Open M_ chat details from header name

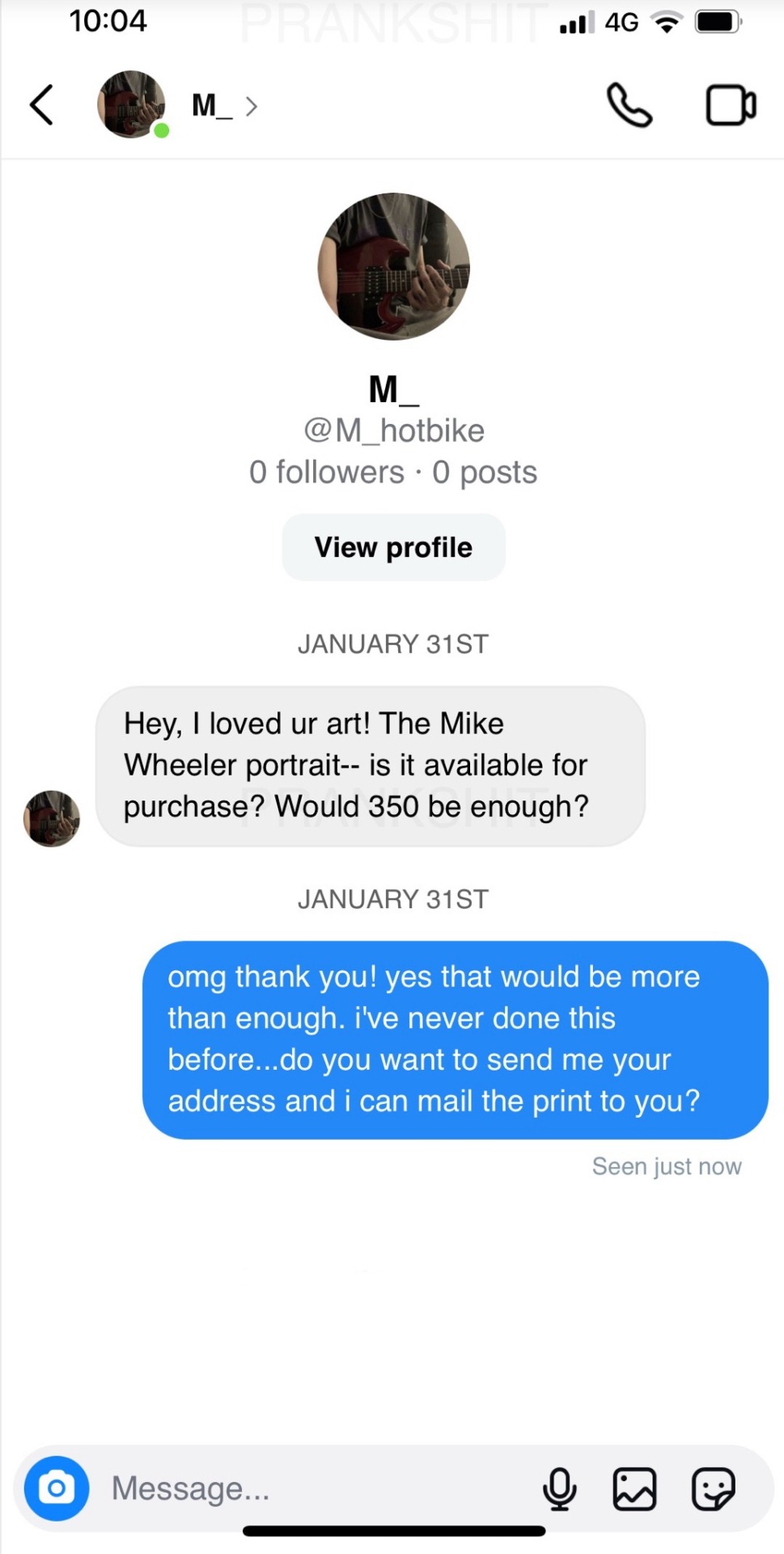point(213,106)
